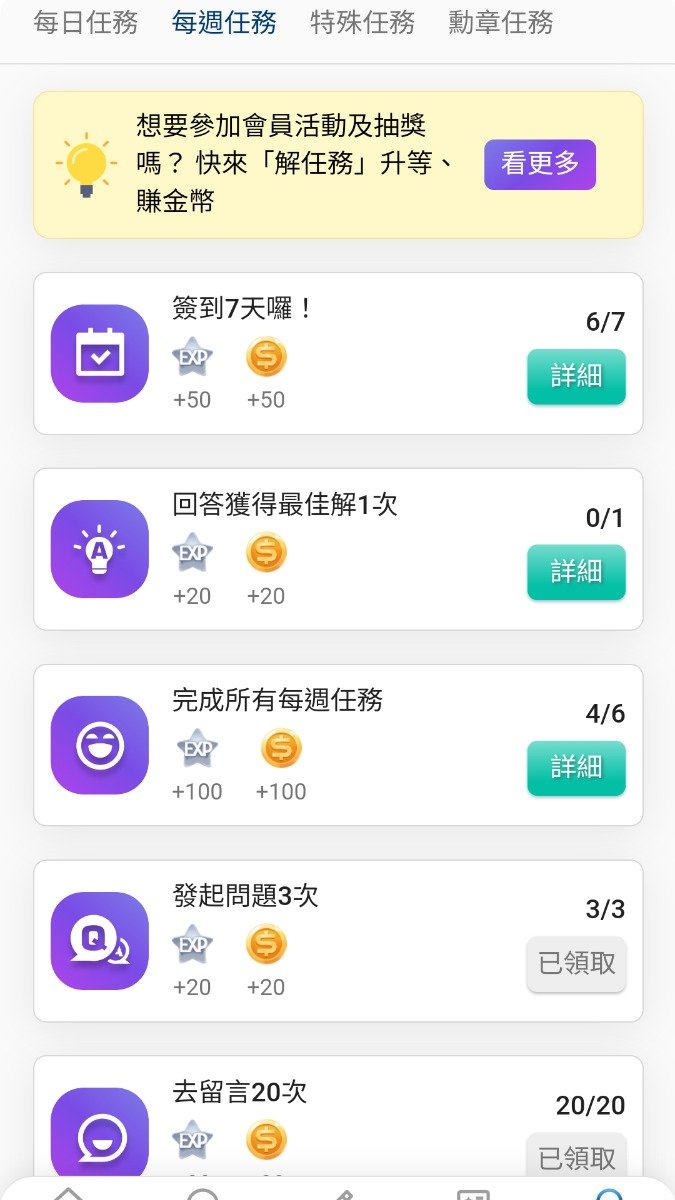This screenshot has height=1200, width=675.
Task: Select the 每週任務 tab
Action: pyautogui.click(x=224, y=23)
